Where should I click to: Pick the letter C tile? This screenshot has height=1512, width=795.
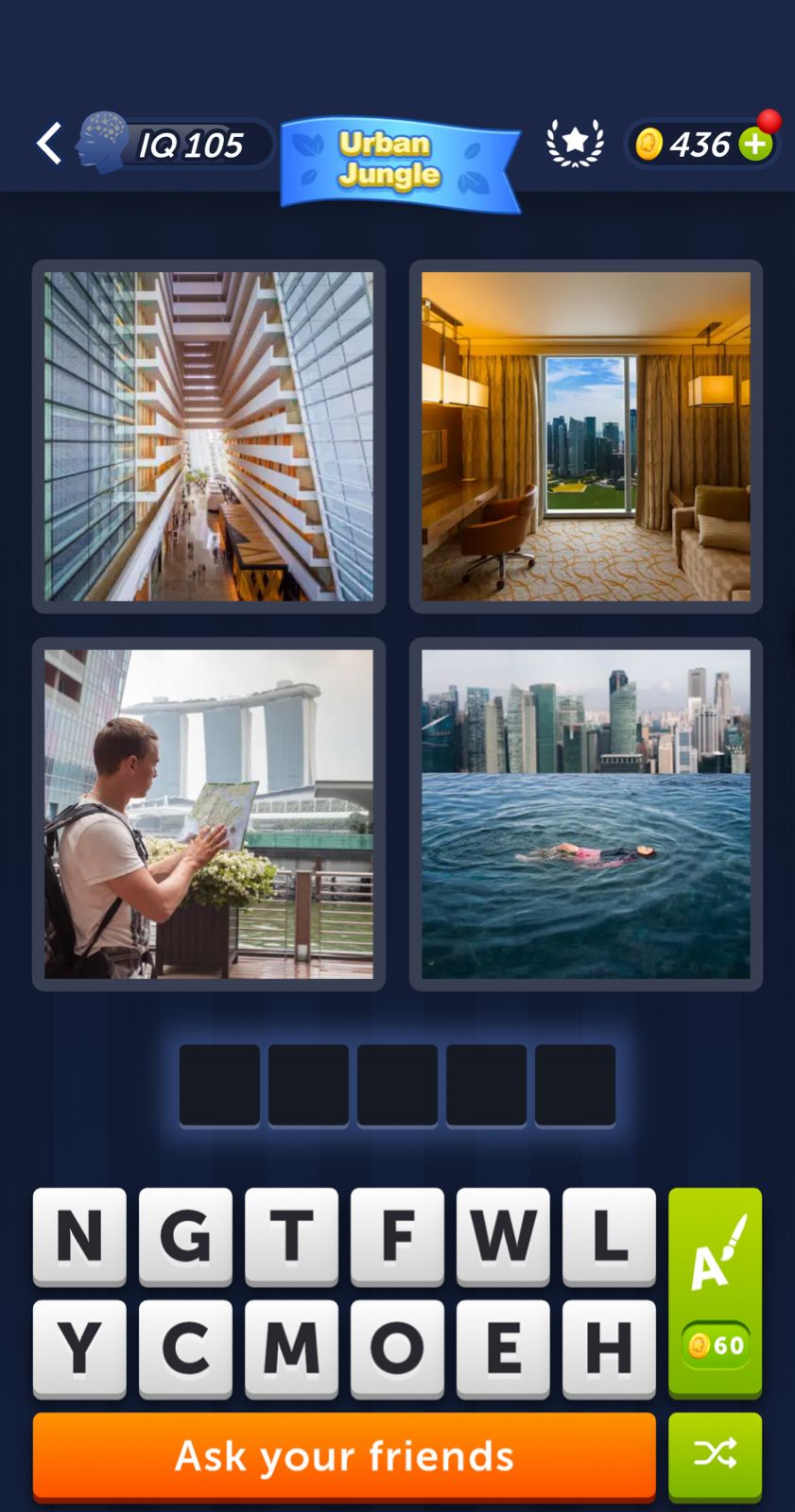point(185,1347)
